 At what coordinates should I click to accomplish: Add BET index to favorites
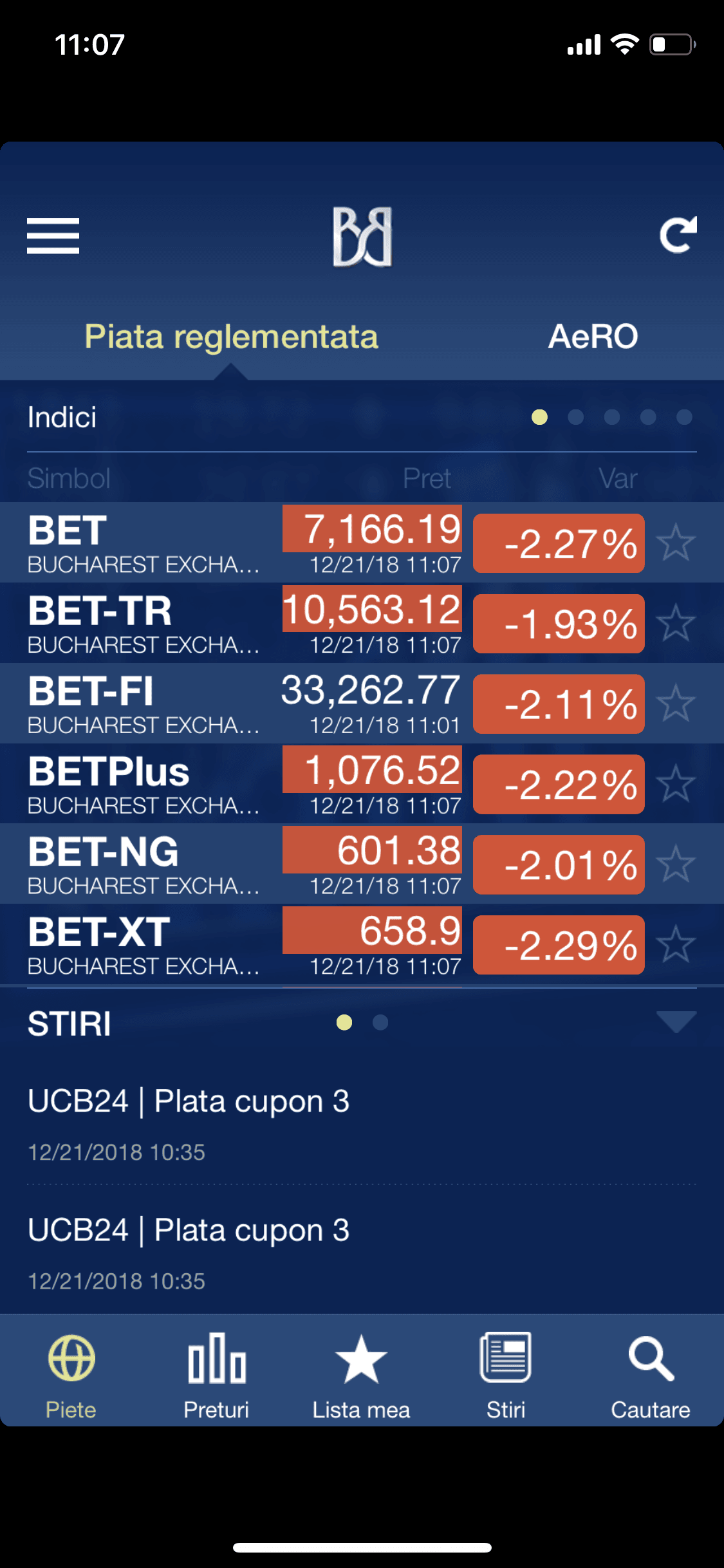[676, 543]
